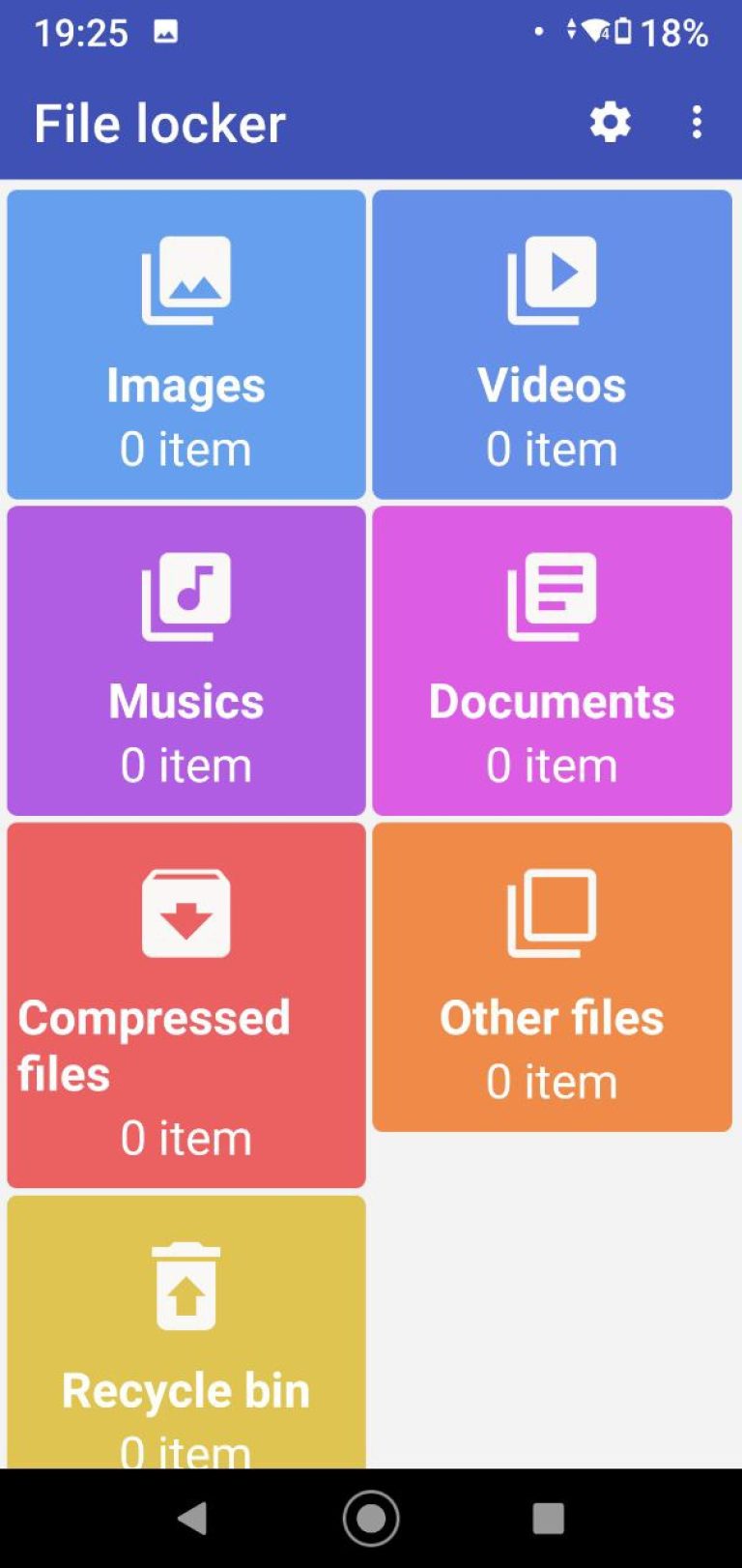Open the settings gear icon
The width and height of the screenshot is (742, 1568).
coord(609,123)
